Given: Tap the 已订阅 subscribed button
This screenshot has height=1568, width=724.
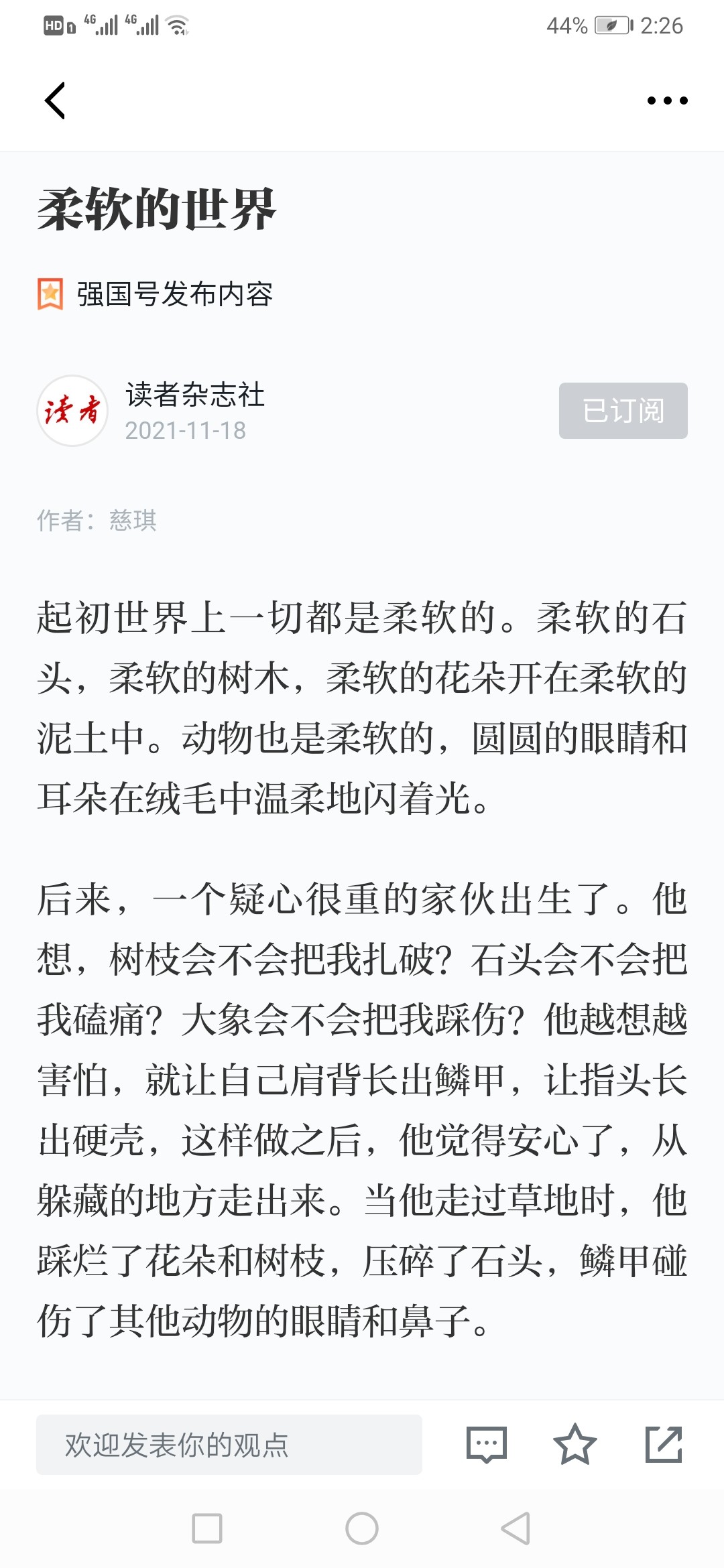Looking at the screenshot, I should point(623,411).
